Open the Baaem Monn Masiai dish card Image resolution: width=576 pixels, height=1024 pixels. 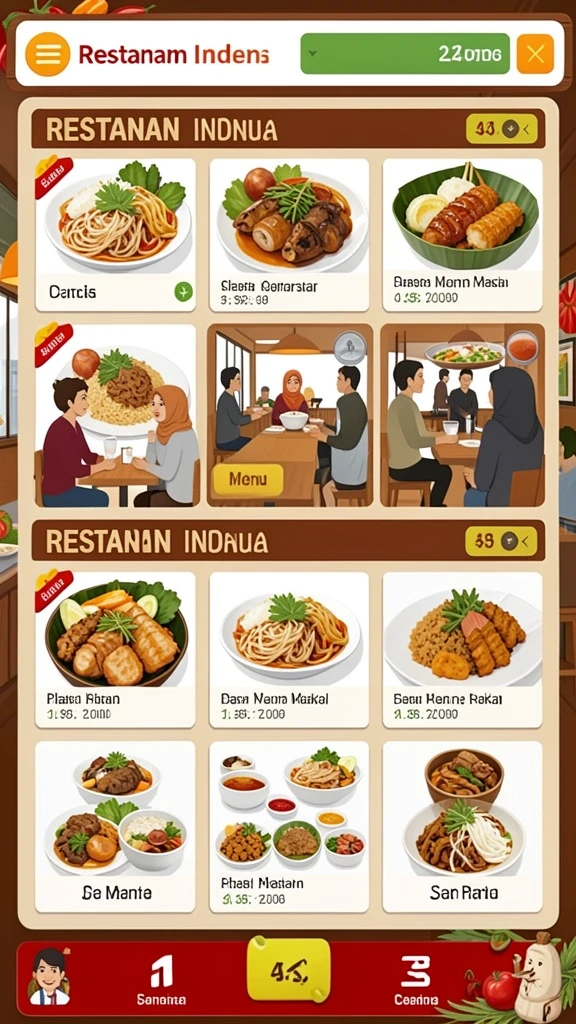[462, 235]
